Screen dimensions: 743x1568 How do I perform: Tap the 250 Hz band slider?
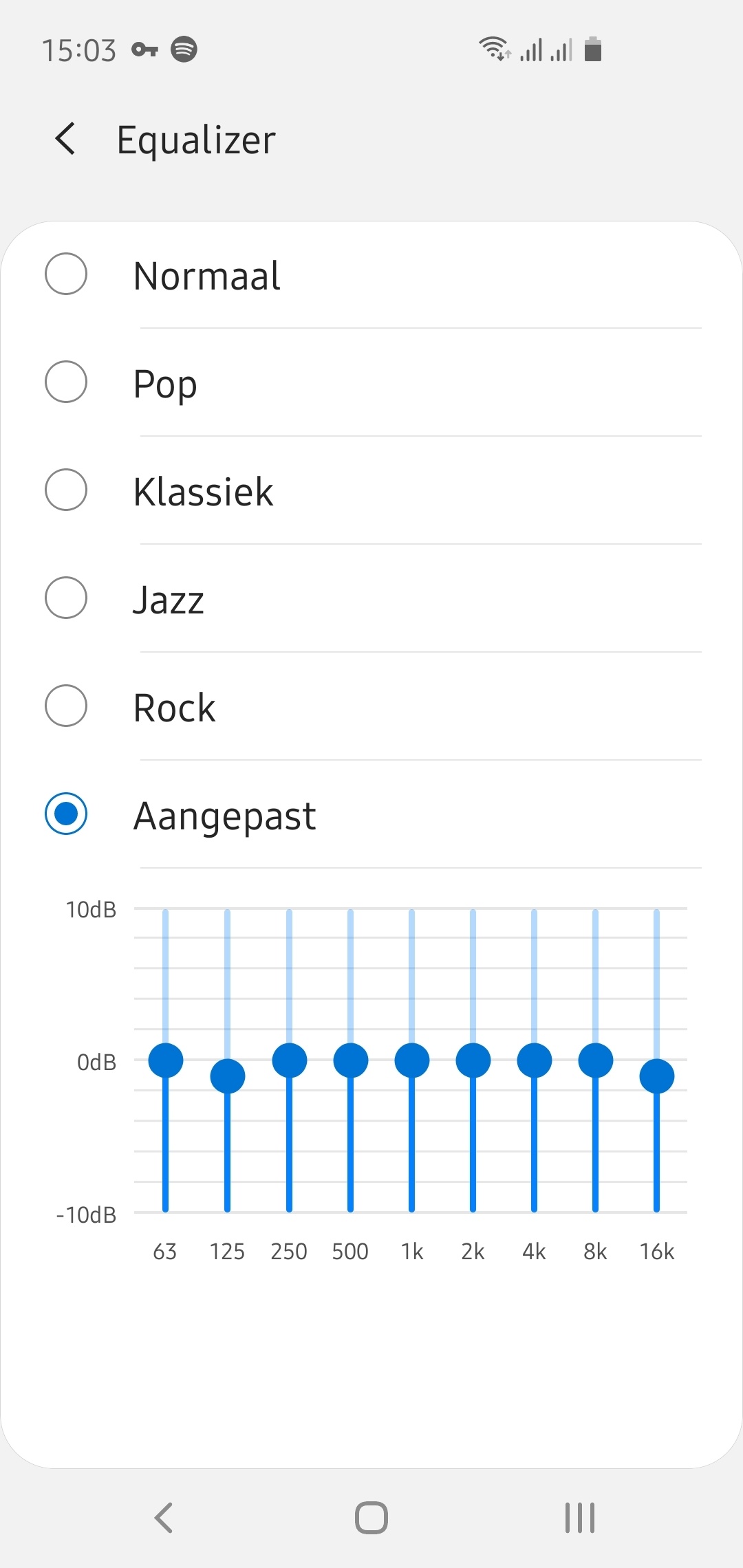click(290, 1060)
